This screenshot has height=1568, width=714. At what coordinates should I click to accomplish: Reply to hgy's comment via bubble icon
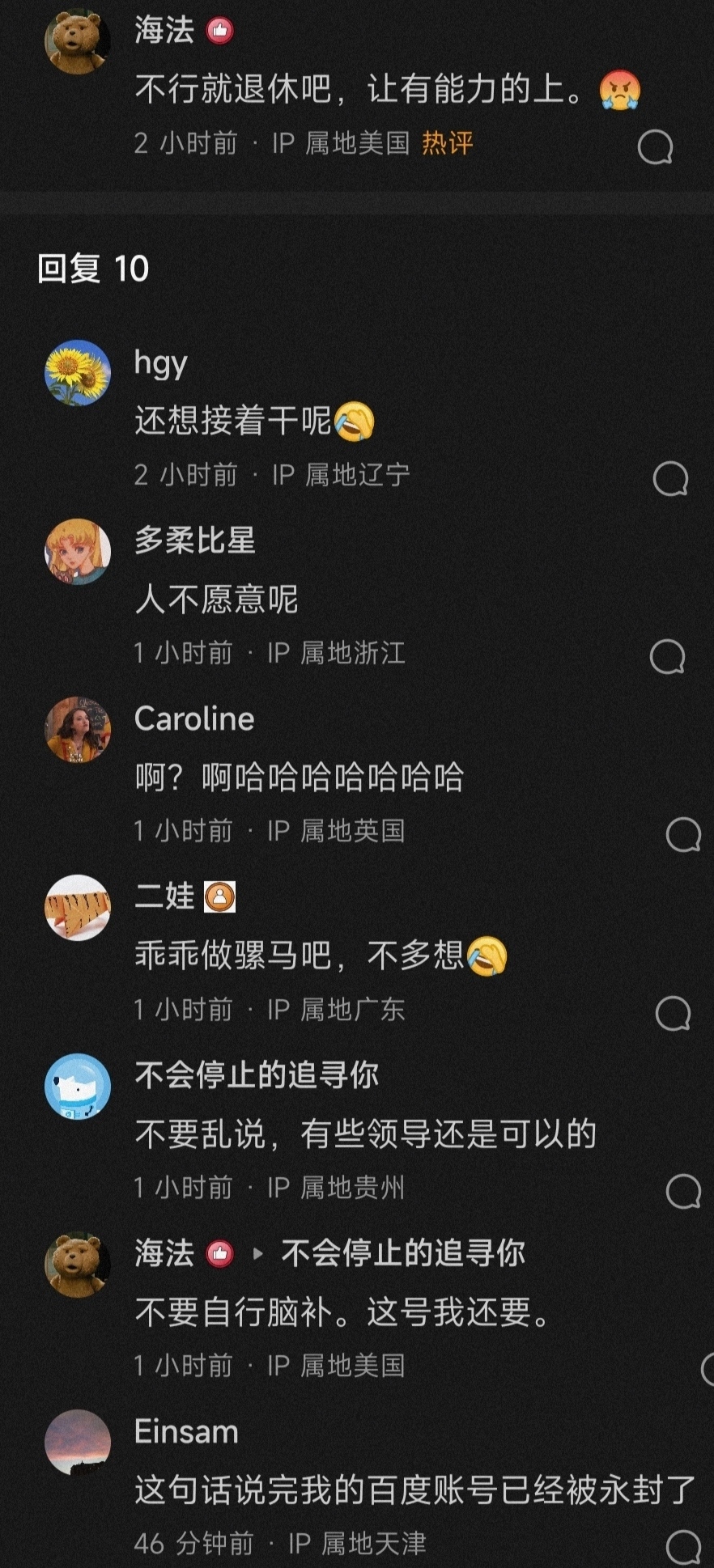(x=670, y=478)
